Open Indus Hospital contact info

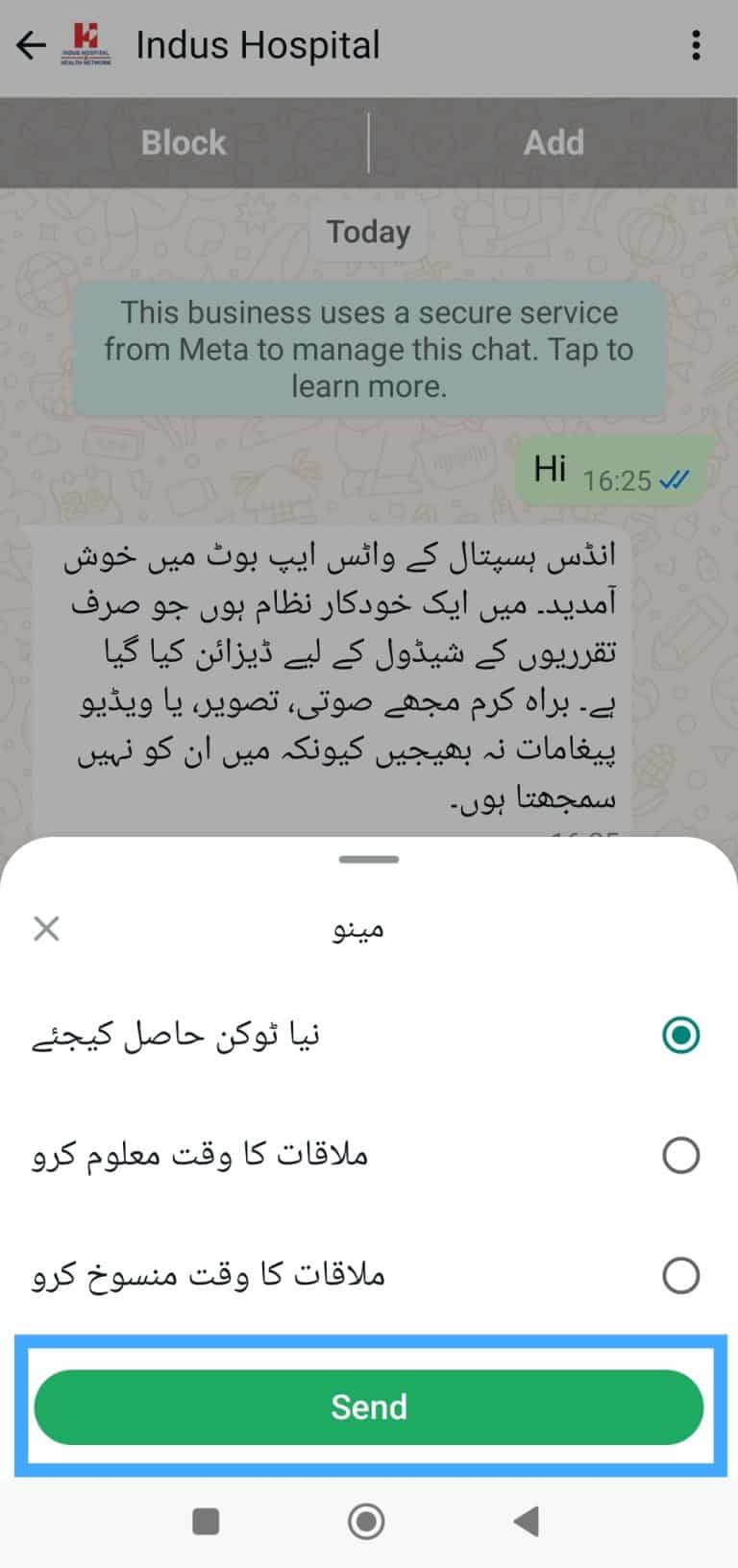[258, 45]
